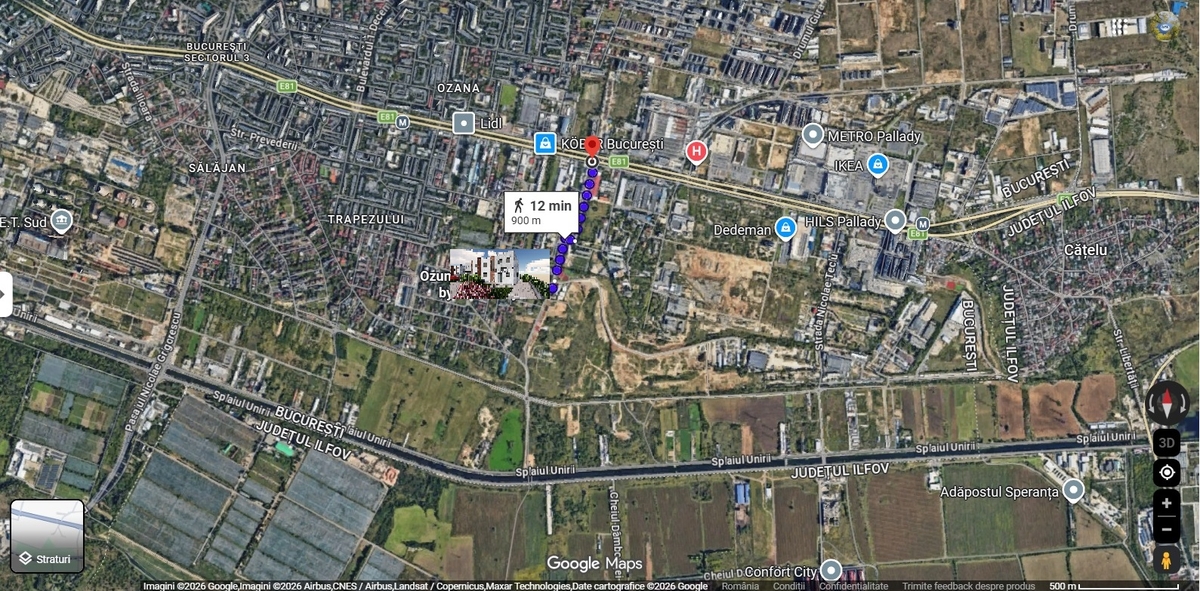Select the Confort City marker
Screen dimensions: 1200x591
tap(831, 571)
